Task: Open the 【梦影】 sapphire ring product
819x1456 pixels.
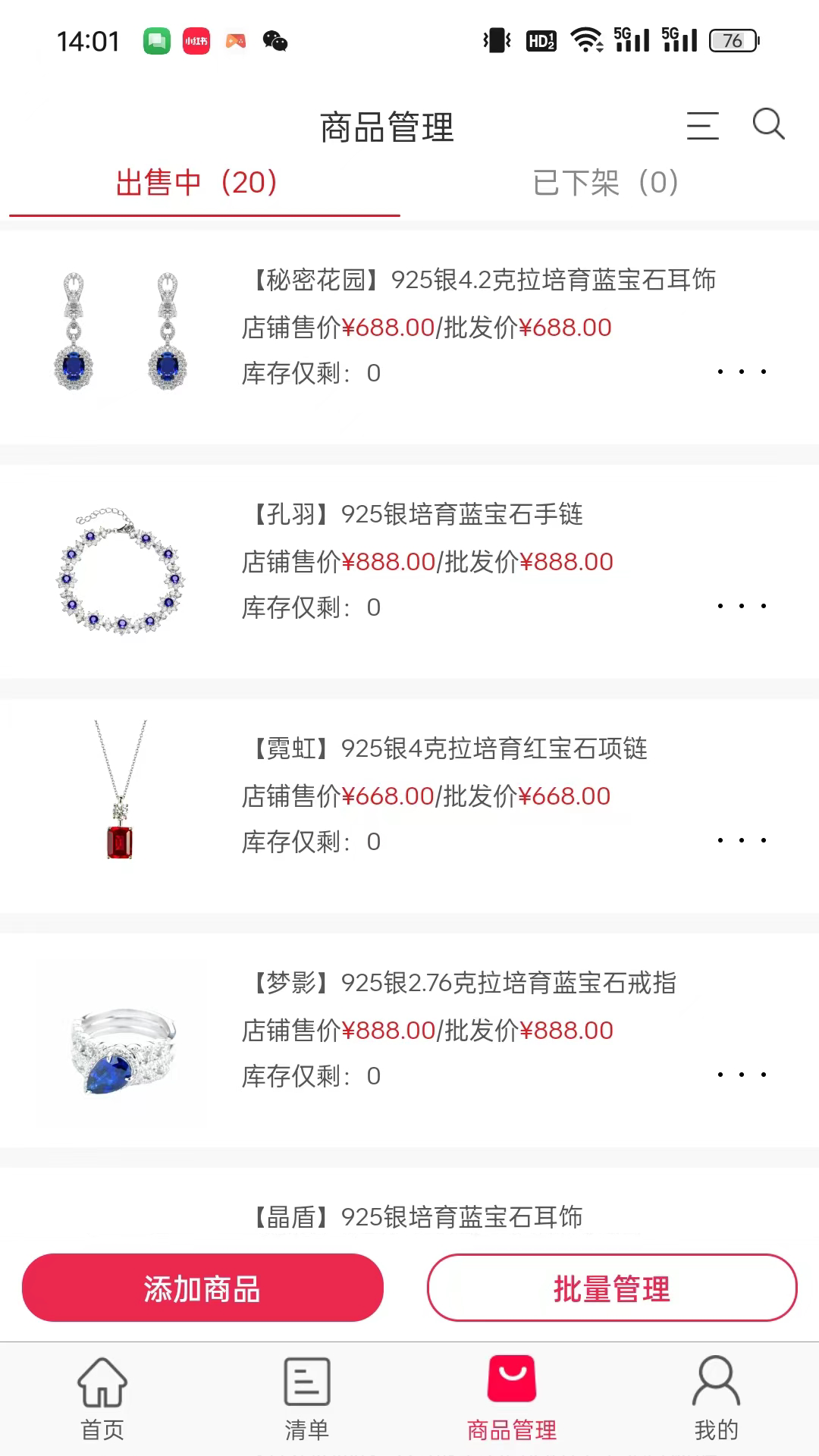Action: click(463, 984)
